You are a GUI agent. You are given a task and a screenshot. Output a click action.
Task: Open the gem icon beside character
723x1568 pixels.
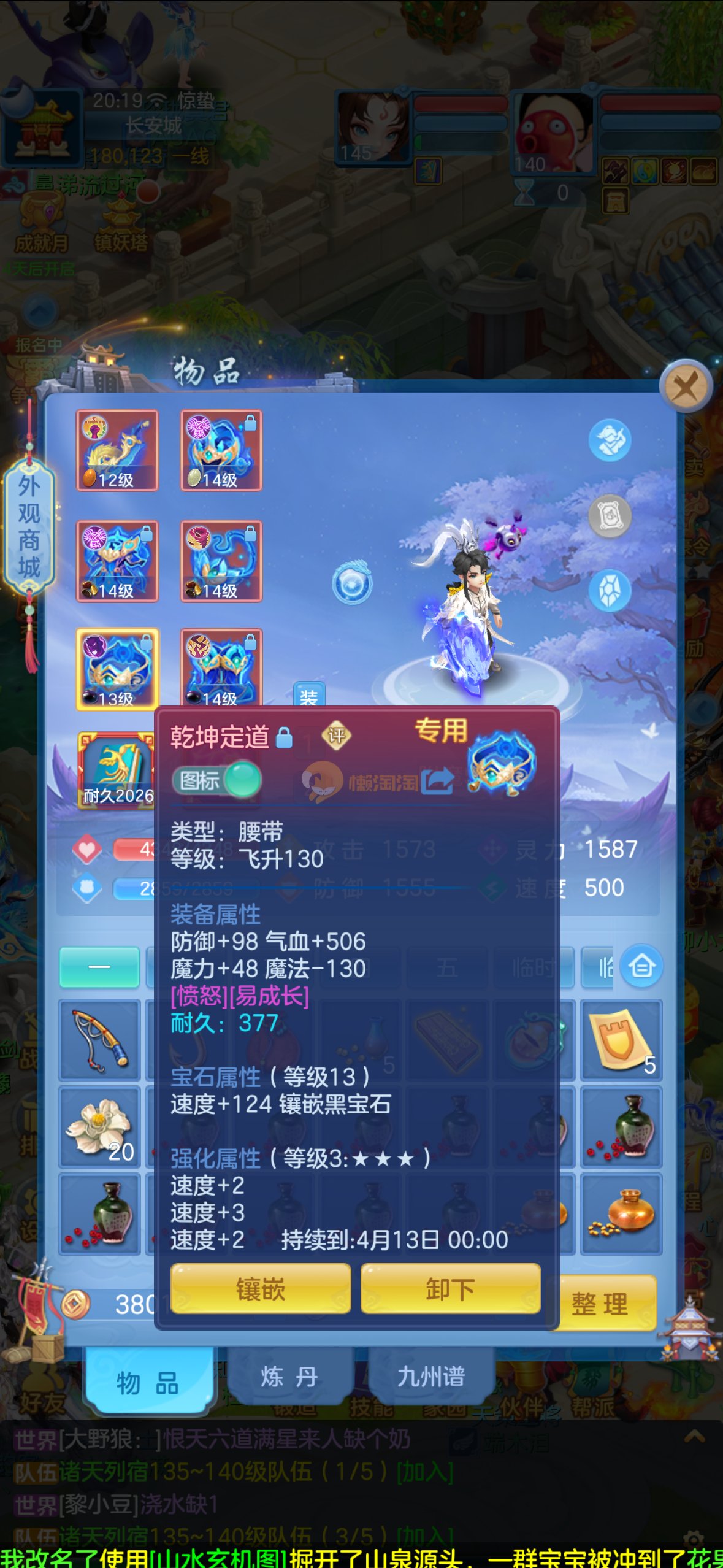tap(610, 590)
